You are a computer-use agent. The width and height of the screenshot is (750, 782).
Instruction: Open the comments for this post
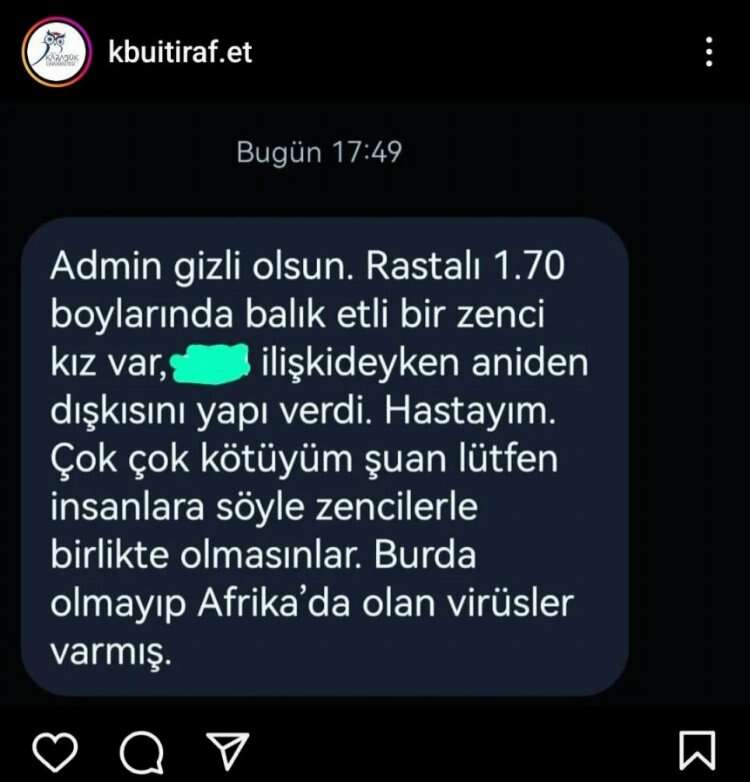[140, 749]
